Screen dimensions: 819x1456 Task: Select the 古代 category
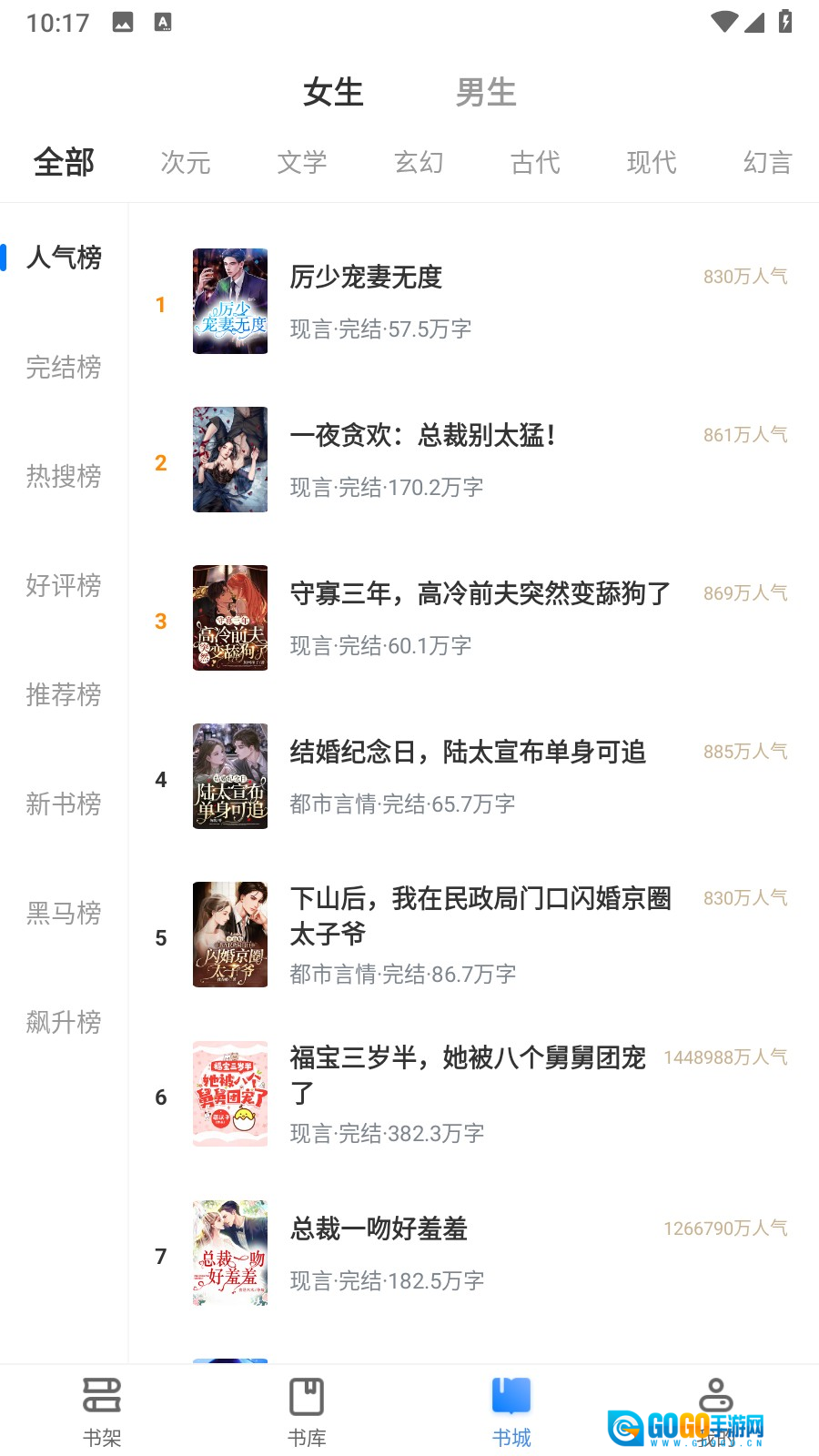pos(535,163)
